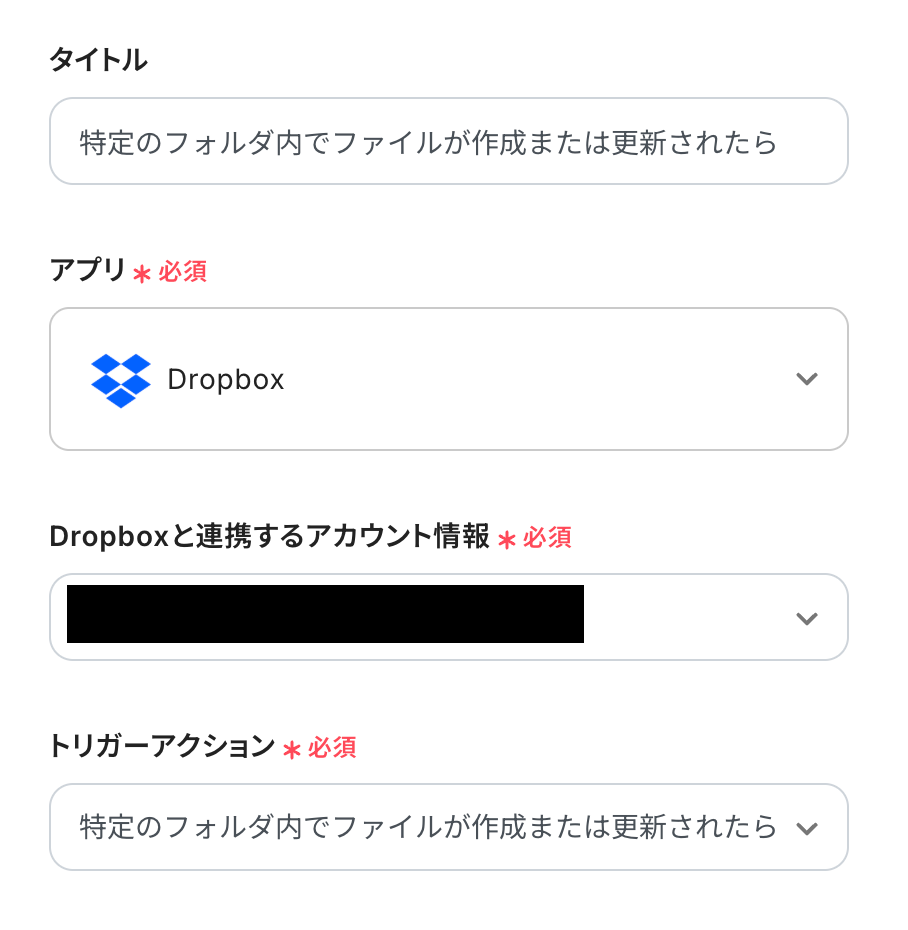
Task: Open the トリガーアクション dropdown
Action: [448, 827]
